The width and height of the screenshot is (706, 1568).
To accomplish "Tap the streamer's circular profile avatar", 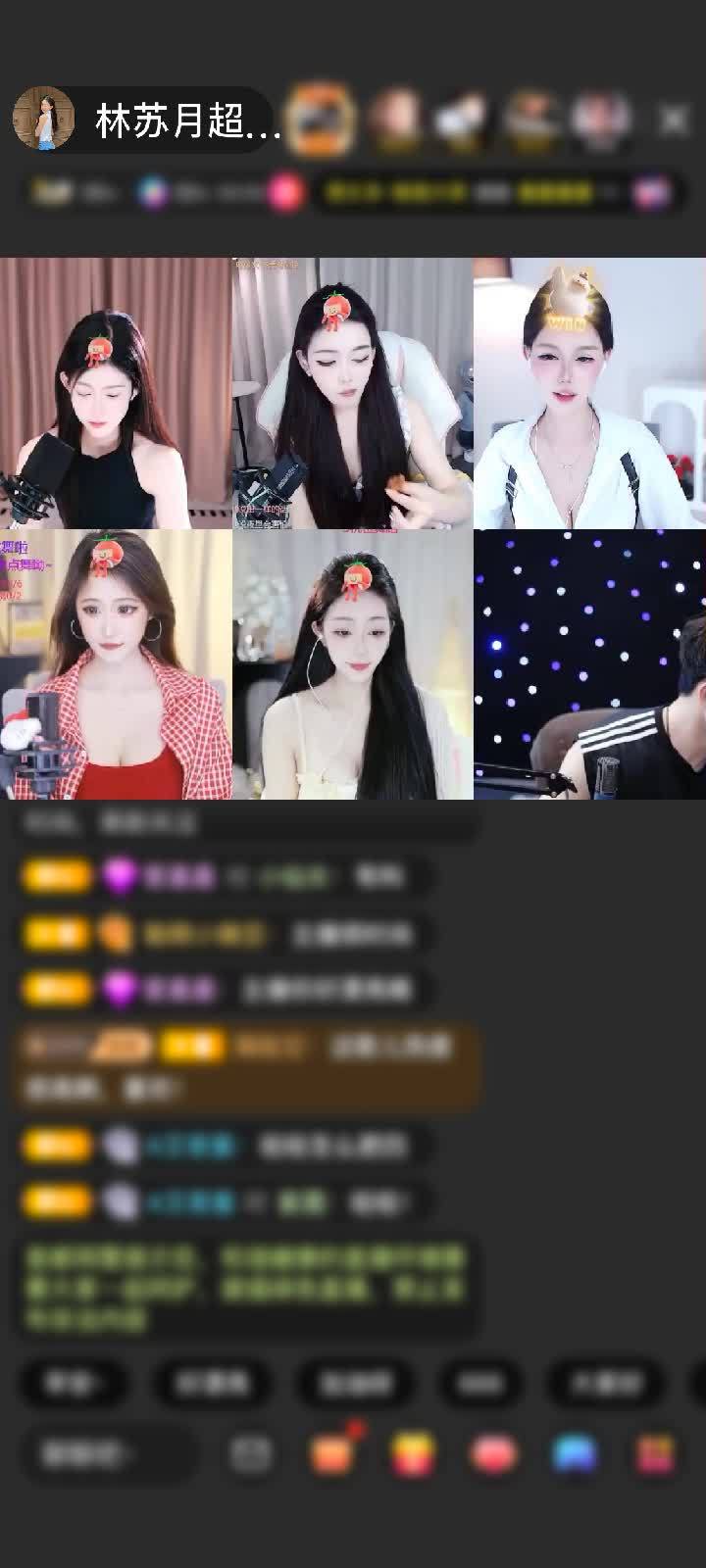I will [44, 118].
